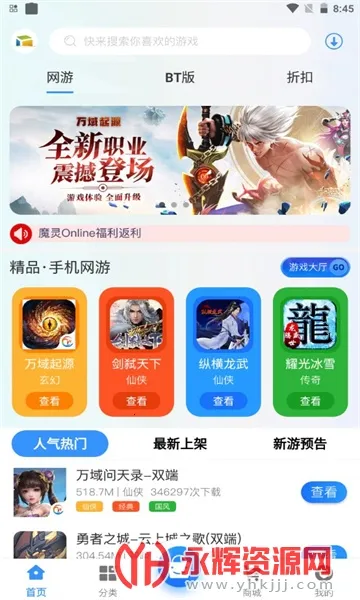View the 耀光冰雪 game card
Image resolution: width=360 pixels, height=600 pixels.
point(310,352)
